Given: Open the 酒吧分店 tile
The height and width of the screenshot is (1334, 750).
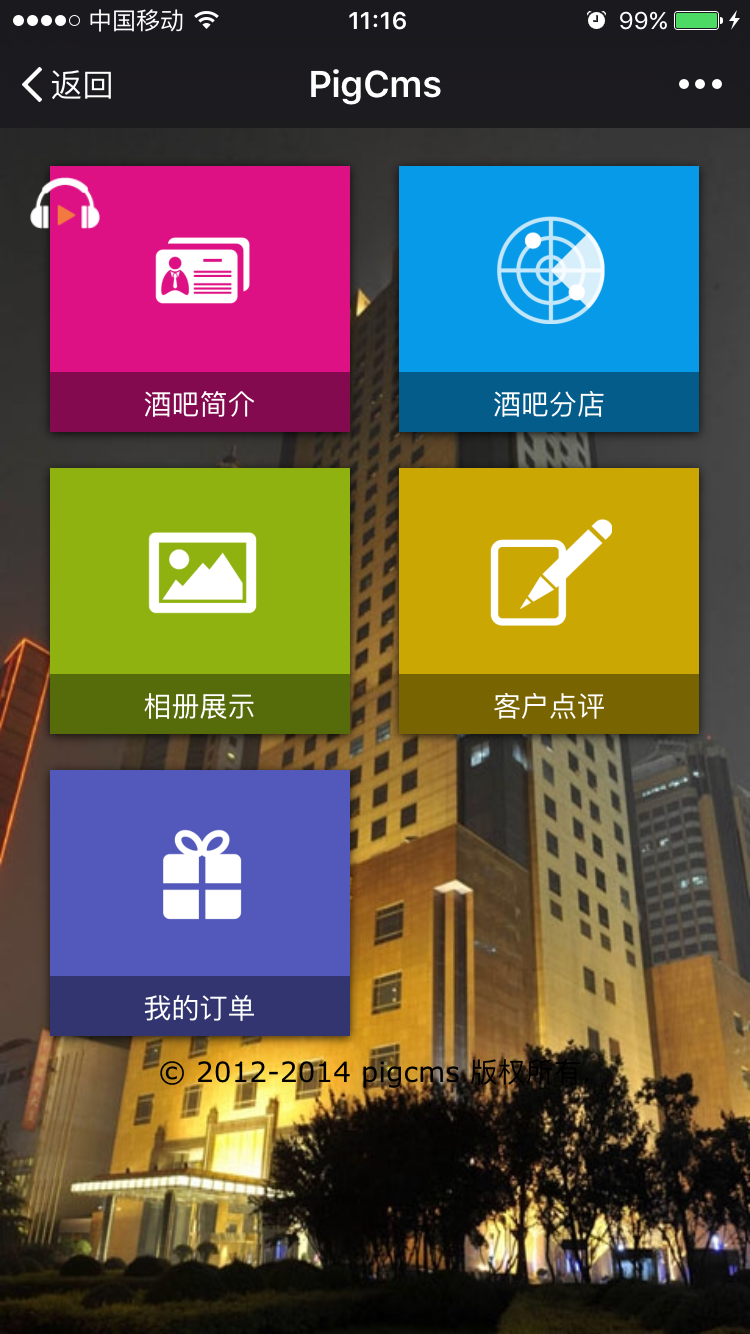Looking at the screenshot, I should 549,299.
